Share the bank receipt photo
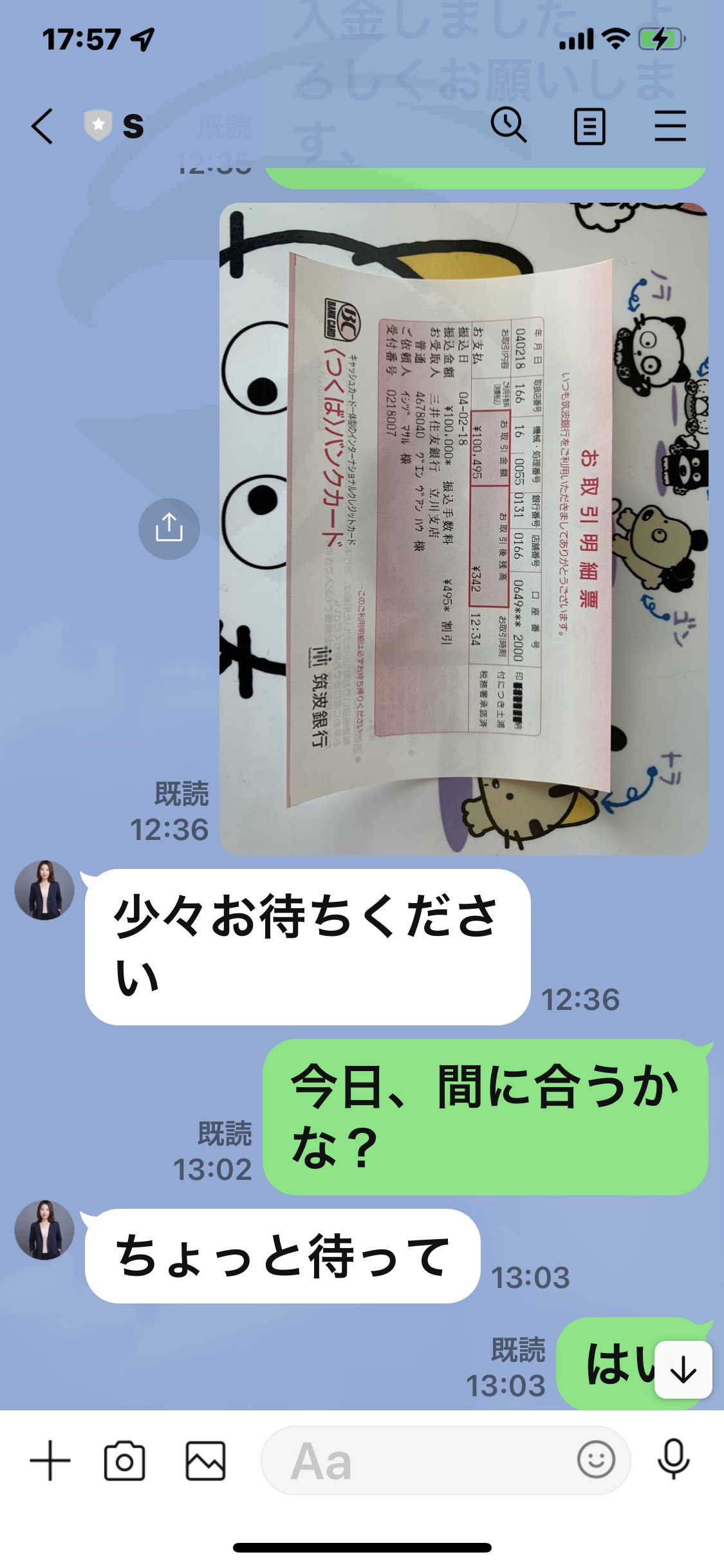This screenshot has height=1568, width=724. pos(169,528)
